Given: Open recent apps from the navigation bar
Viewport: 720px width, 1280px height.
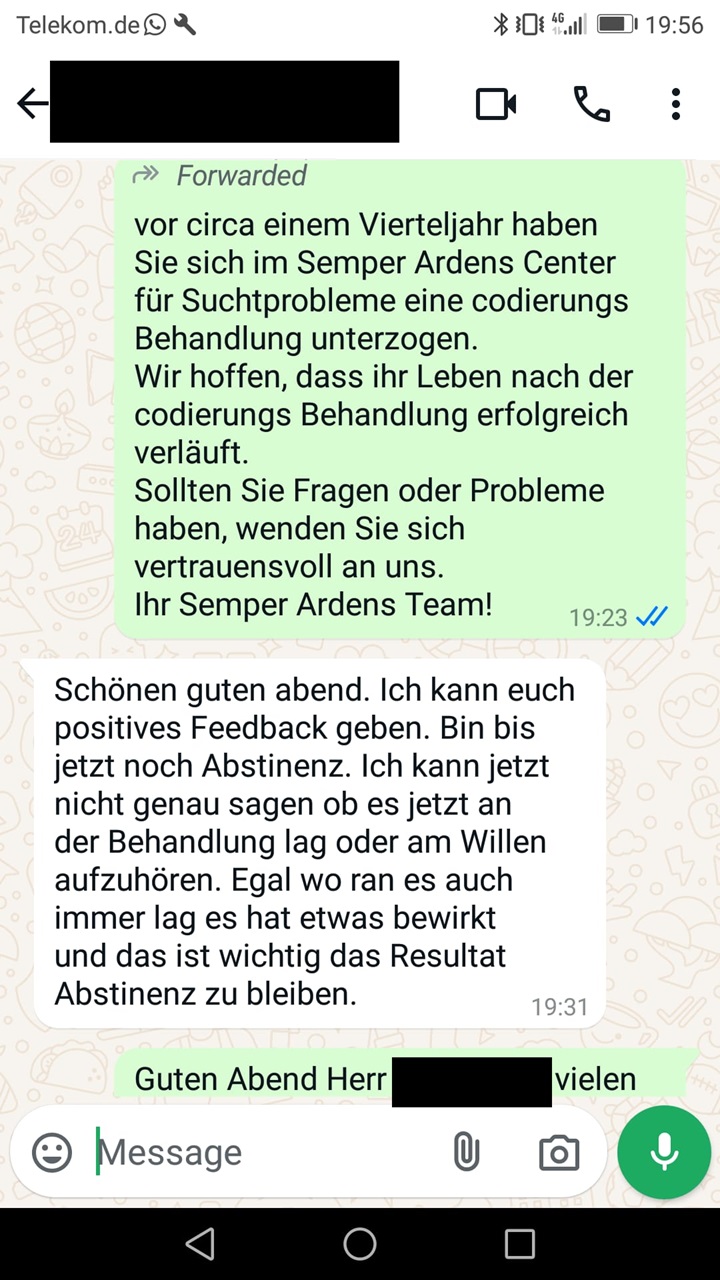Looking at the screenshot, I should coord(520,1243).
